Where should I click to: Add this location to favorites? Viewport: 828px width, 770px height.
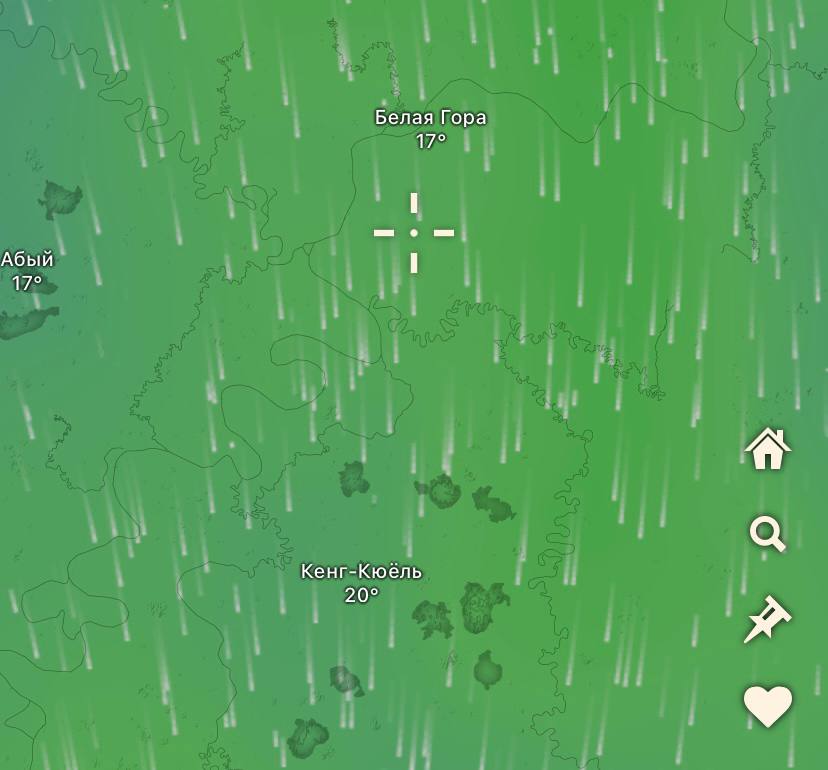pos(767,706)
